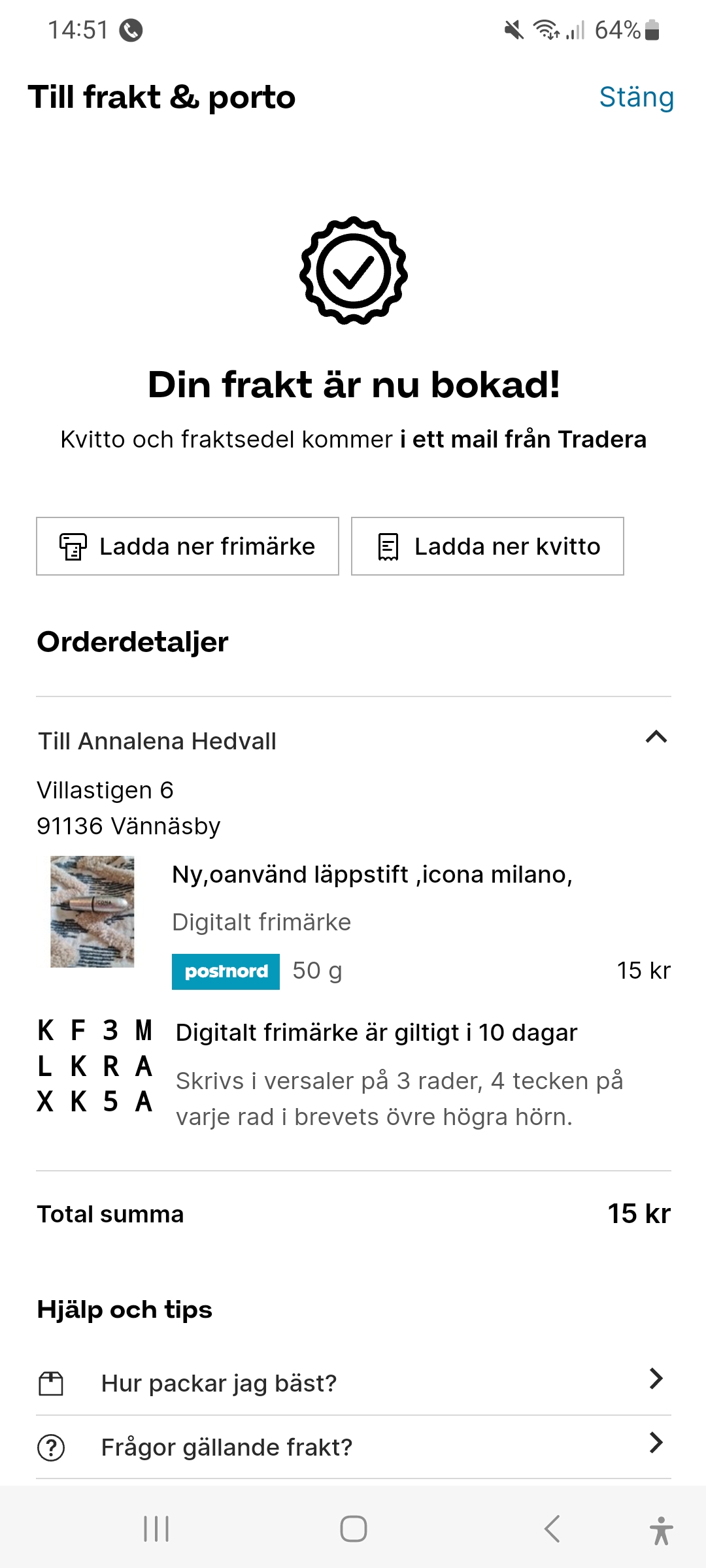The image size is (706, 1568).
Task: Collapse the Till Annalena Hedvall order details
Action: [x=656, y=738]
